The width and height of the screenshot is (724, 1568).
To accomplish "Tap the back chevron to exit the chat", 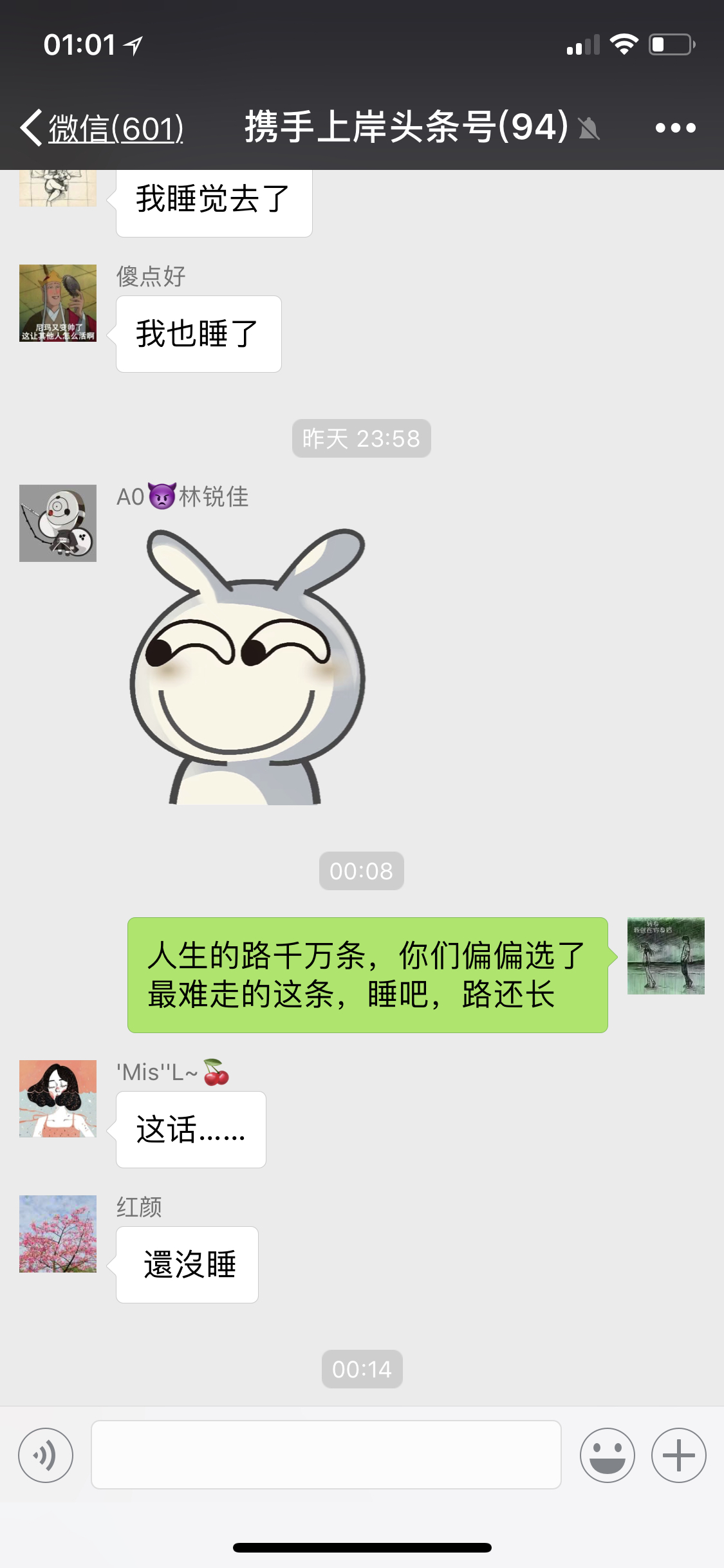I will pyautogui.click(x=29, y=126).
